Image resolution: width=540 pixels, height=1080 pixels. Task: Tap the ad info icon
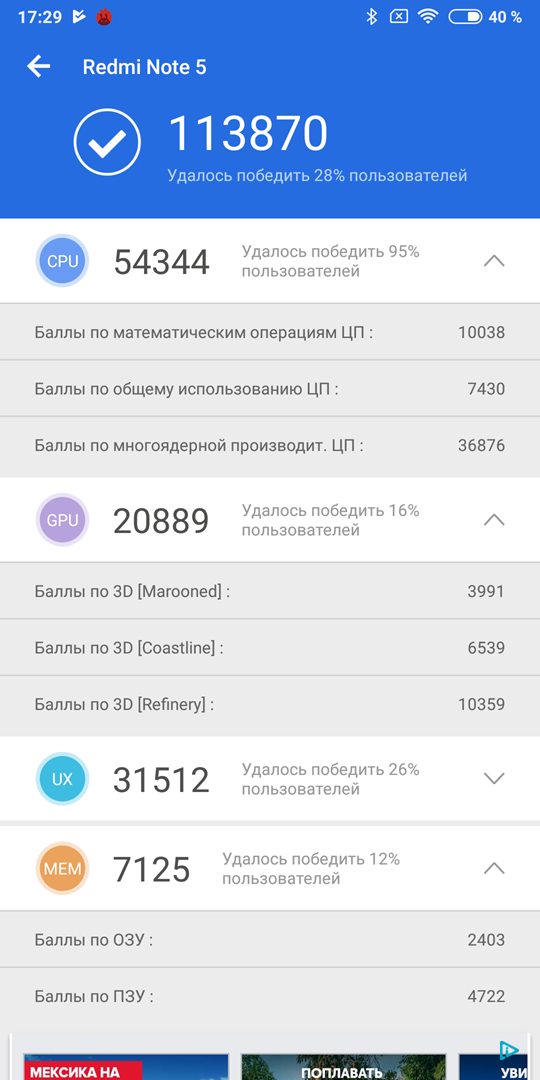[x=508, y=1049]
